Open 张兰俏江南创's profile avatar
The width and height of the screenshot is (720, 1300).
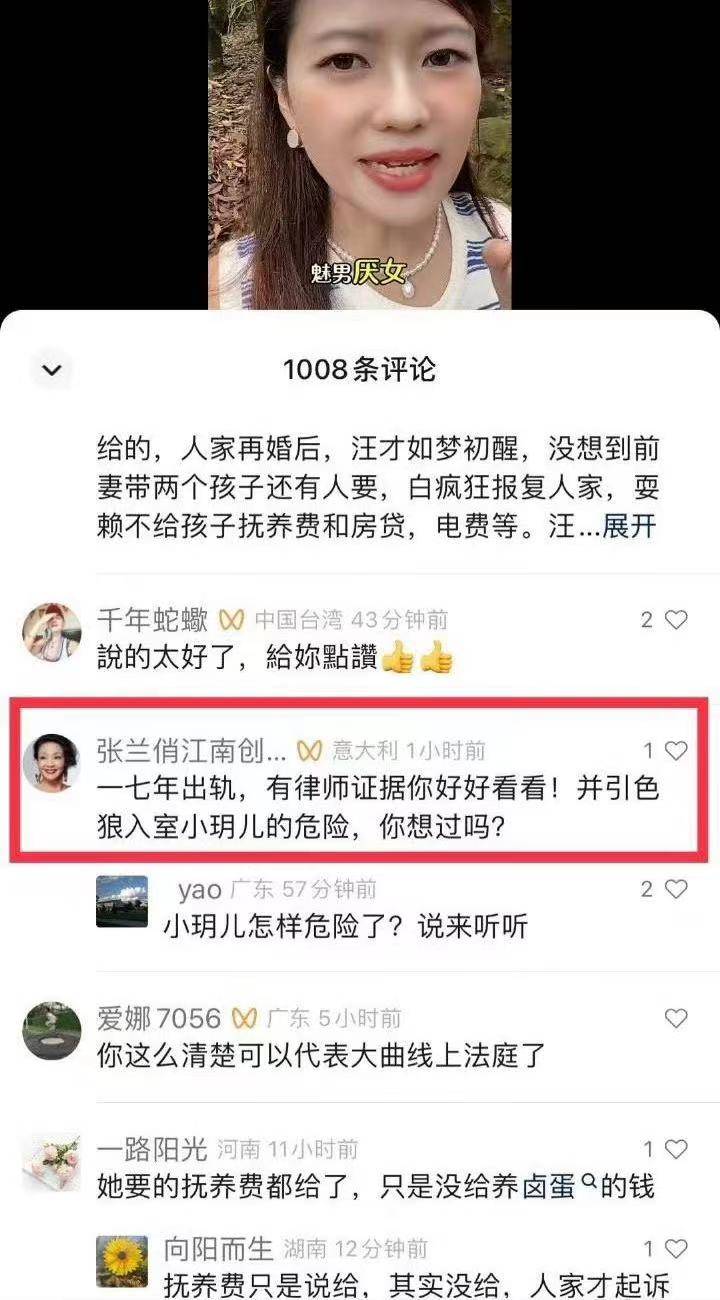point(51,762)
